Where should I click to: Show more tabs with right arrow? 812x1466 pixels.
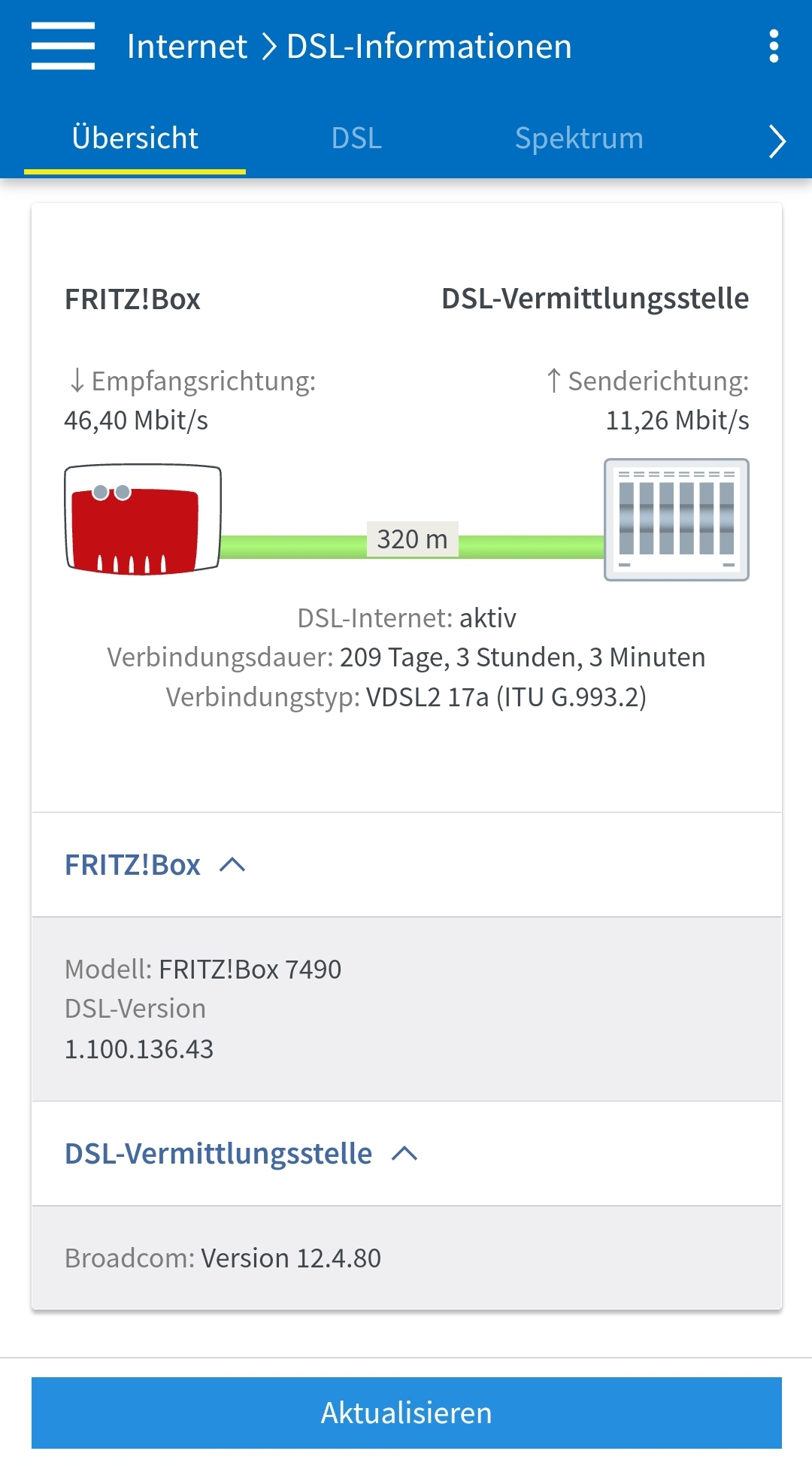[x=777, y=141]
